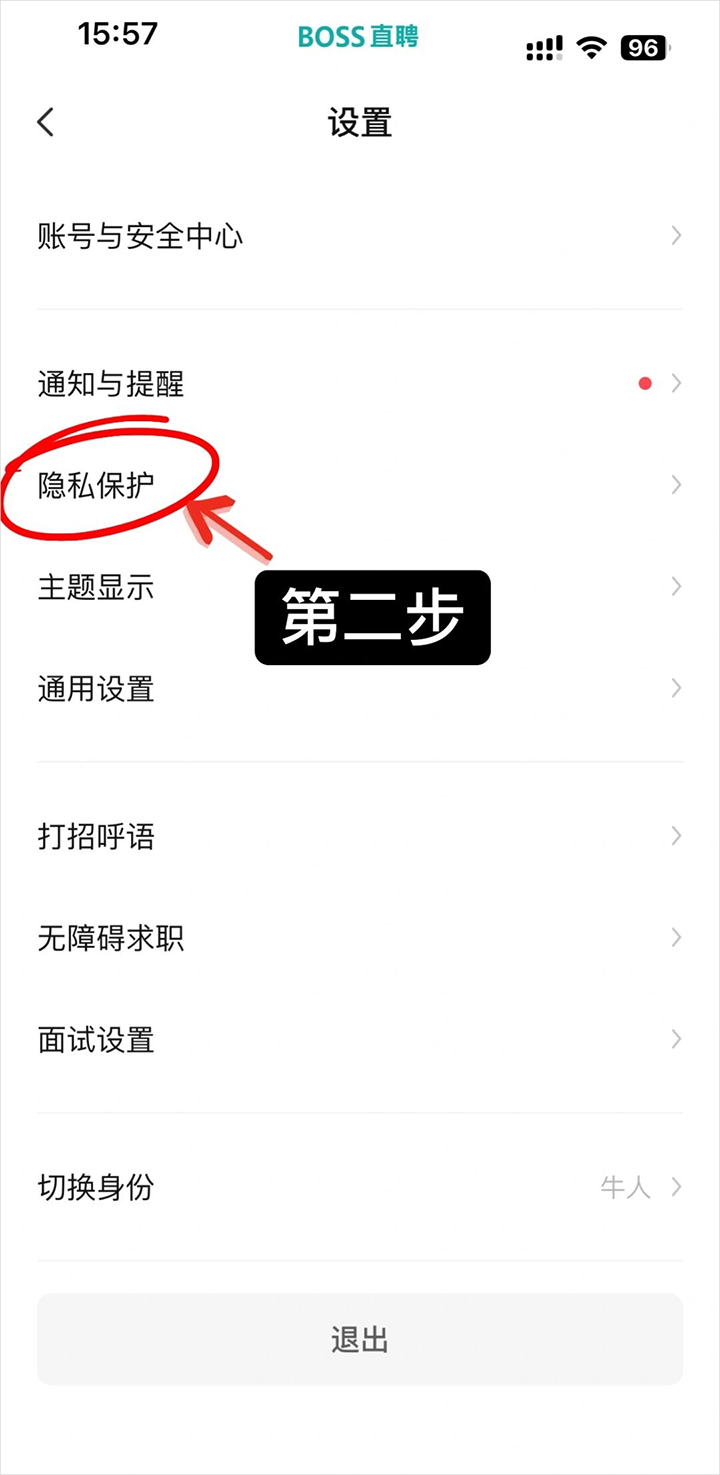Open 面试设置

click(x=360, y=1040)
